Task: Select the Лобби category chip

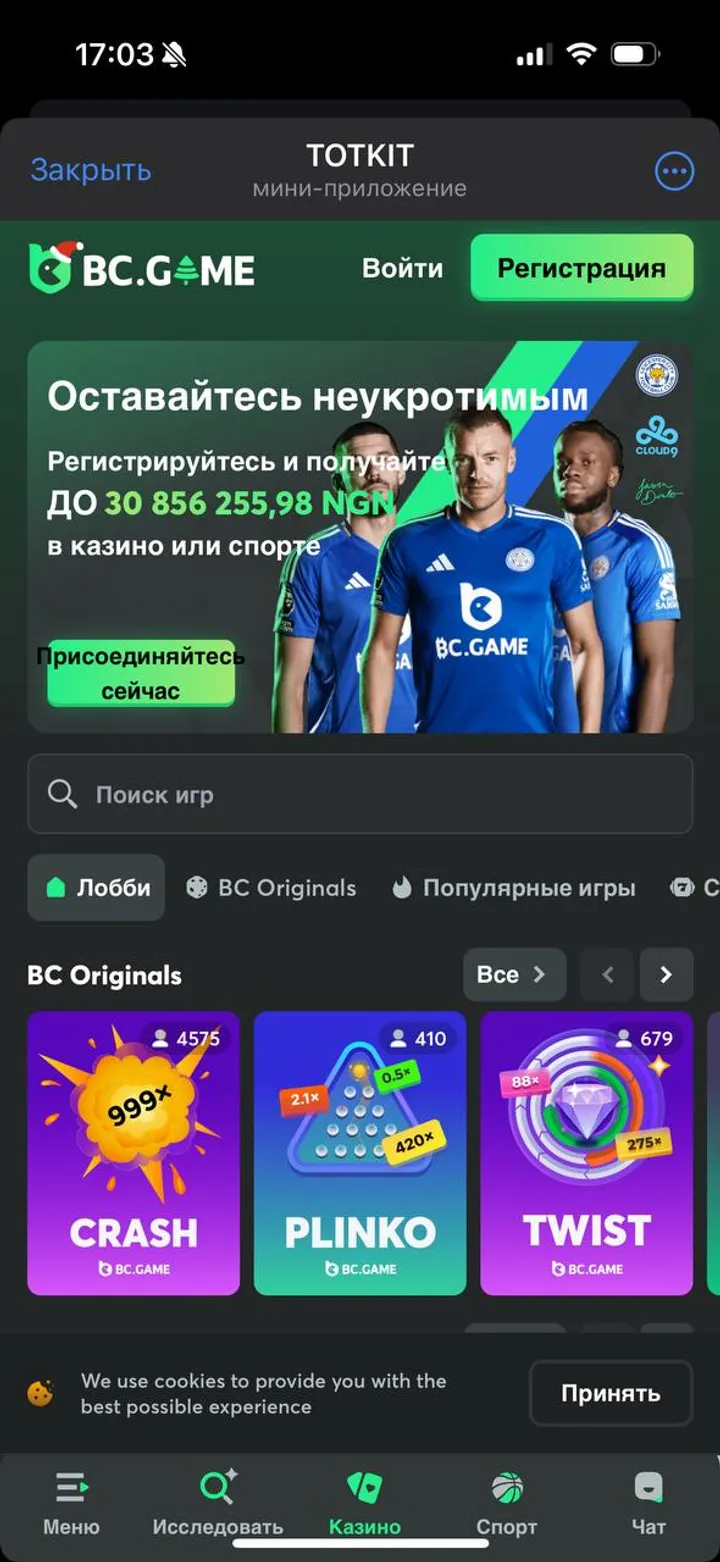Action: [97, 888]
